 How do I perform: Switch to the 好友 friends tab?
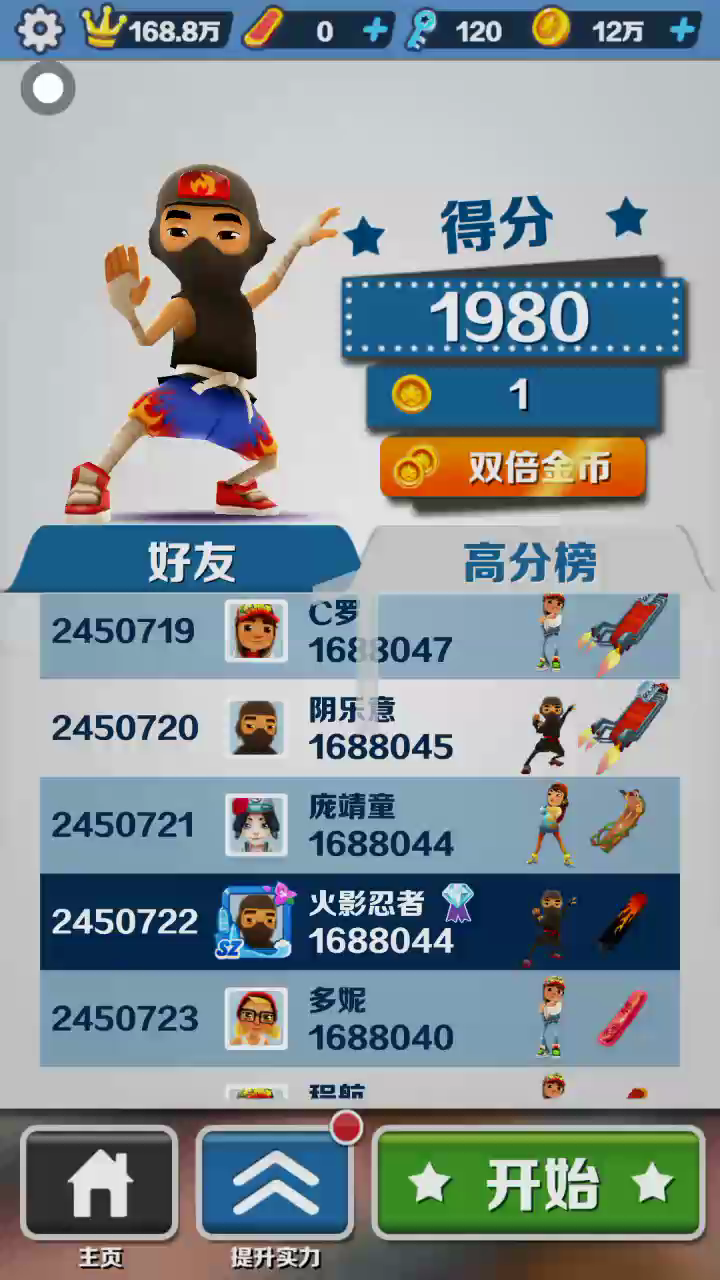[x=190, y=562]
